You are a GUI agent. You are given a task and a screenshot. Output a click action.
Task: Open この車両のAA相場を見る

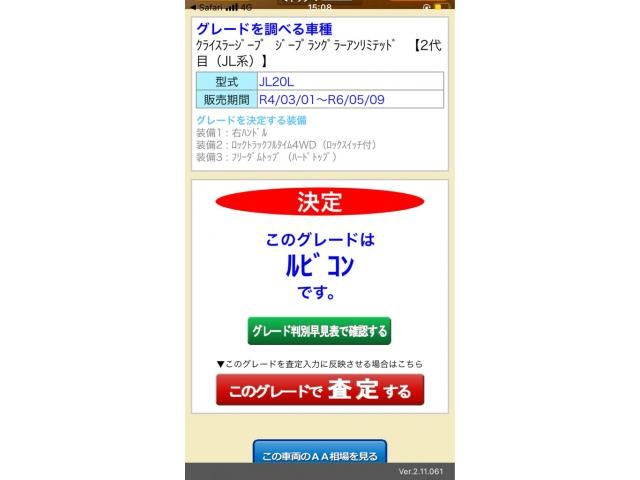pyautogui.click(x=319, y=455)
